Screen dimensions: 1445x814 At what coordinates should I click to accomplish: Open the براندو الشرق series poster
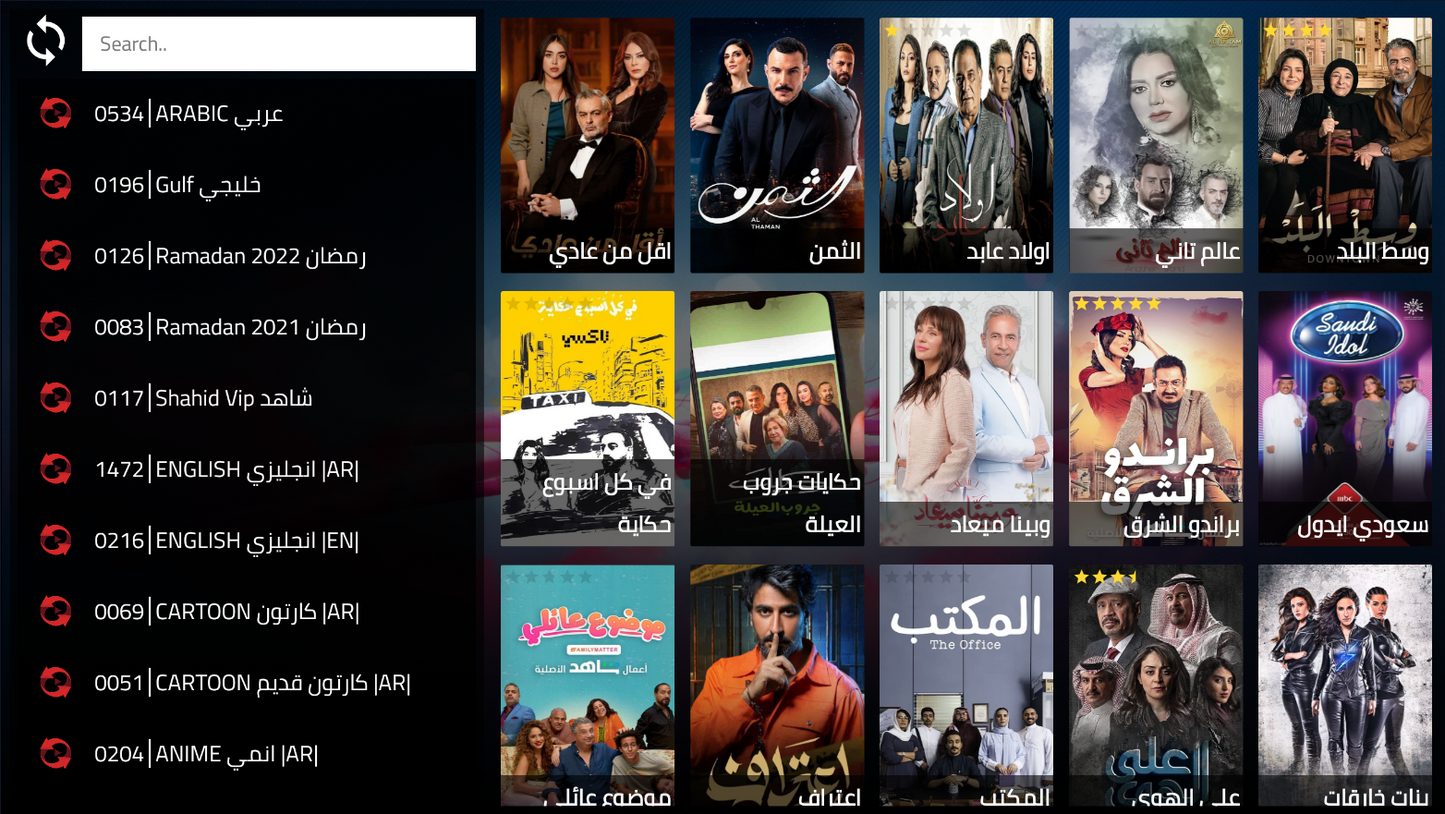1156,418
